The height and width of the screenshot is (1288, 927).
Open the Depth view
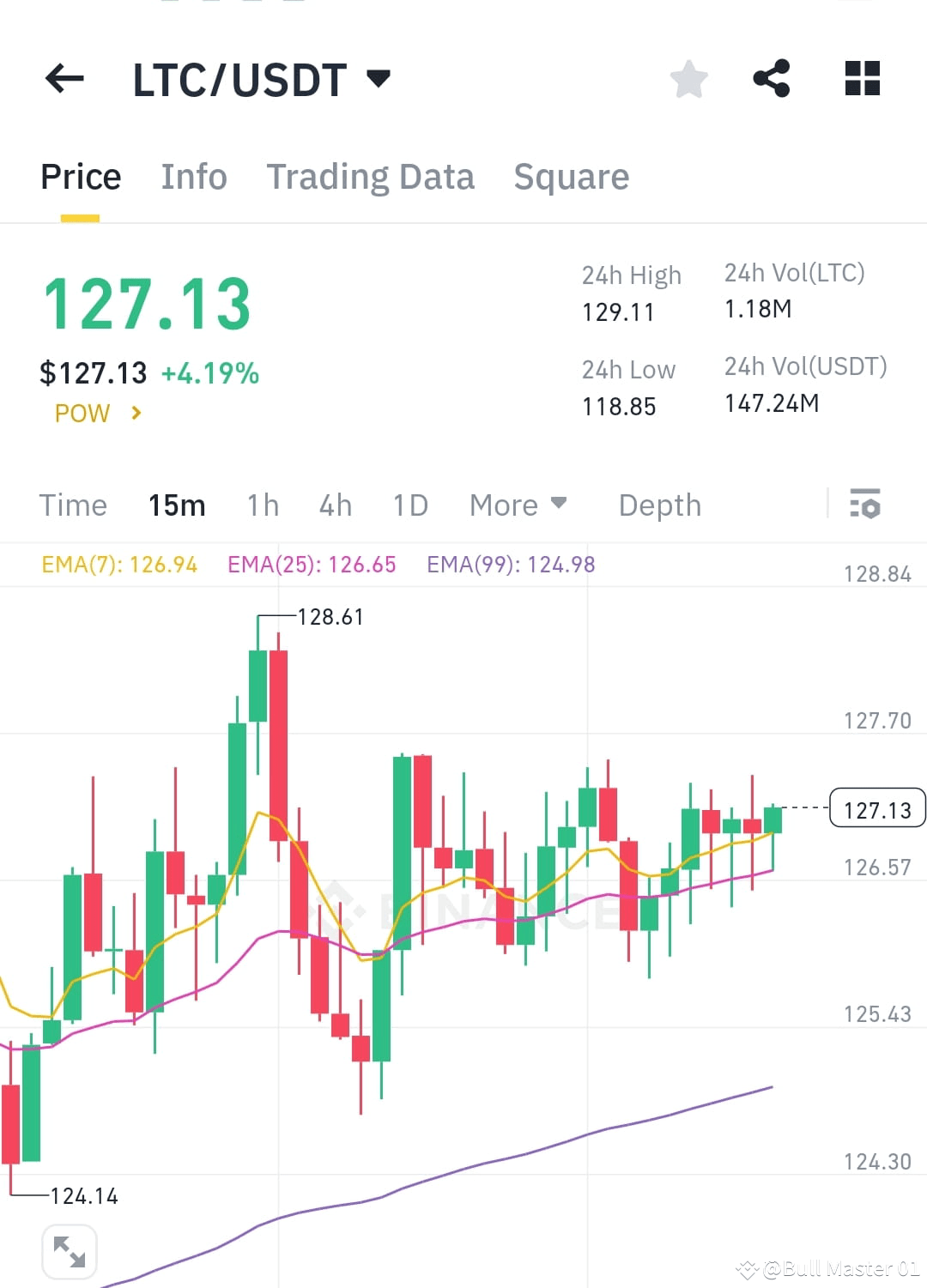click(x=659, y=505)
